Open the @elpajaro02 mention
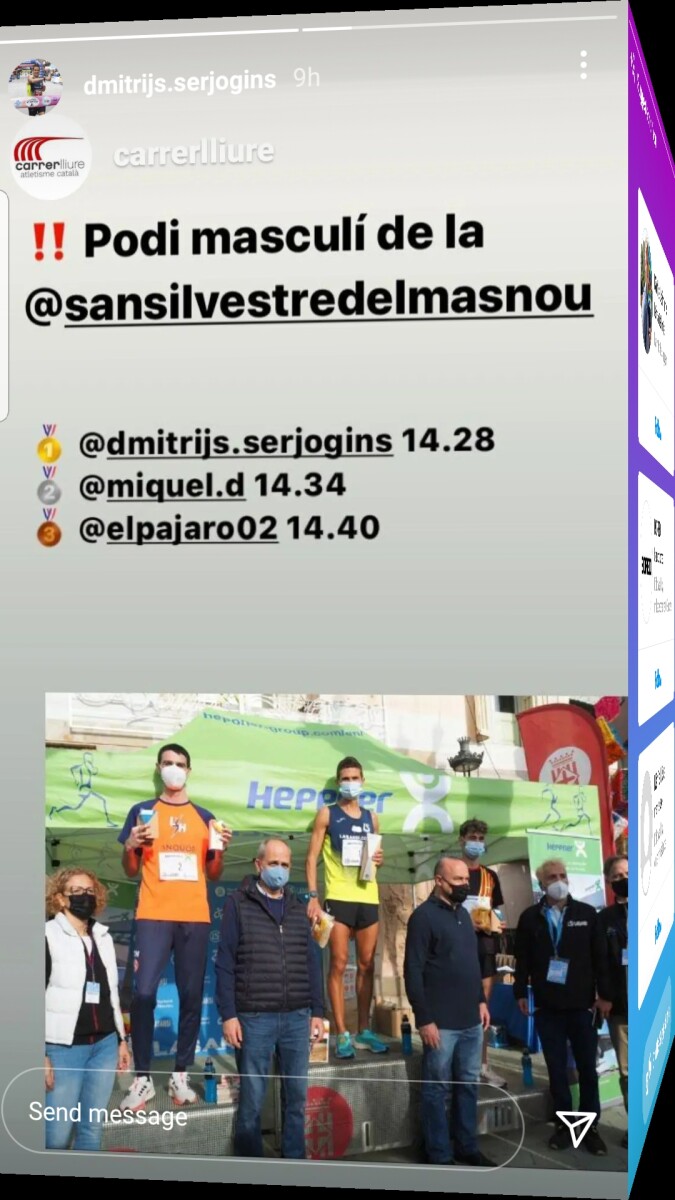675x1200 pixels. pos(178,528)
